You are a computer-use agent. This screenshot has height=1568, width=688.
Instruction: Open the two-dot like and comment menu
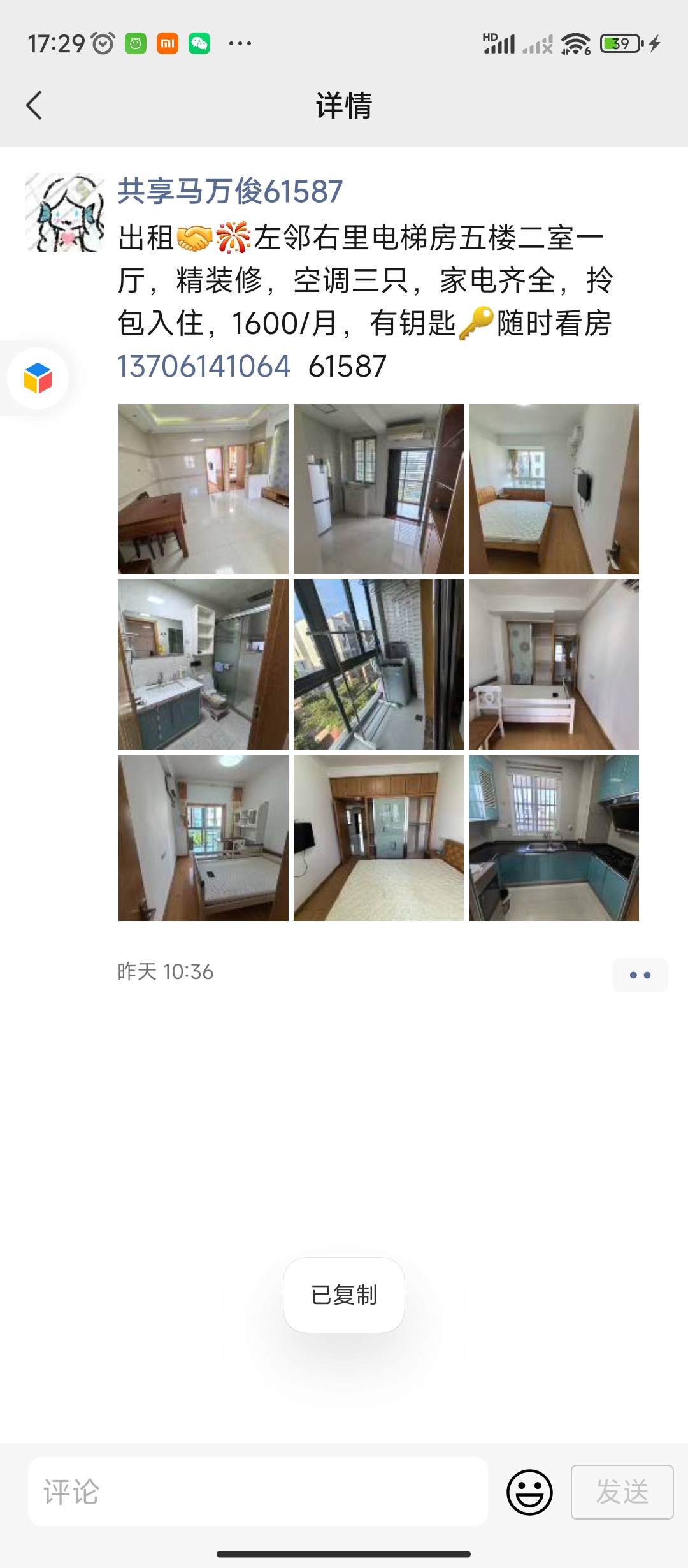[640, 975]
